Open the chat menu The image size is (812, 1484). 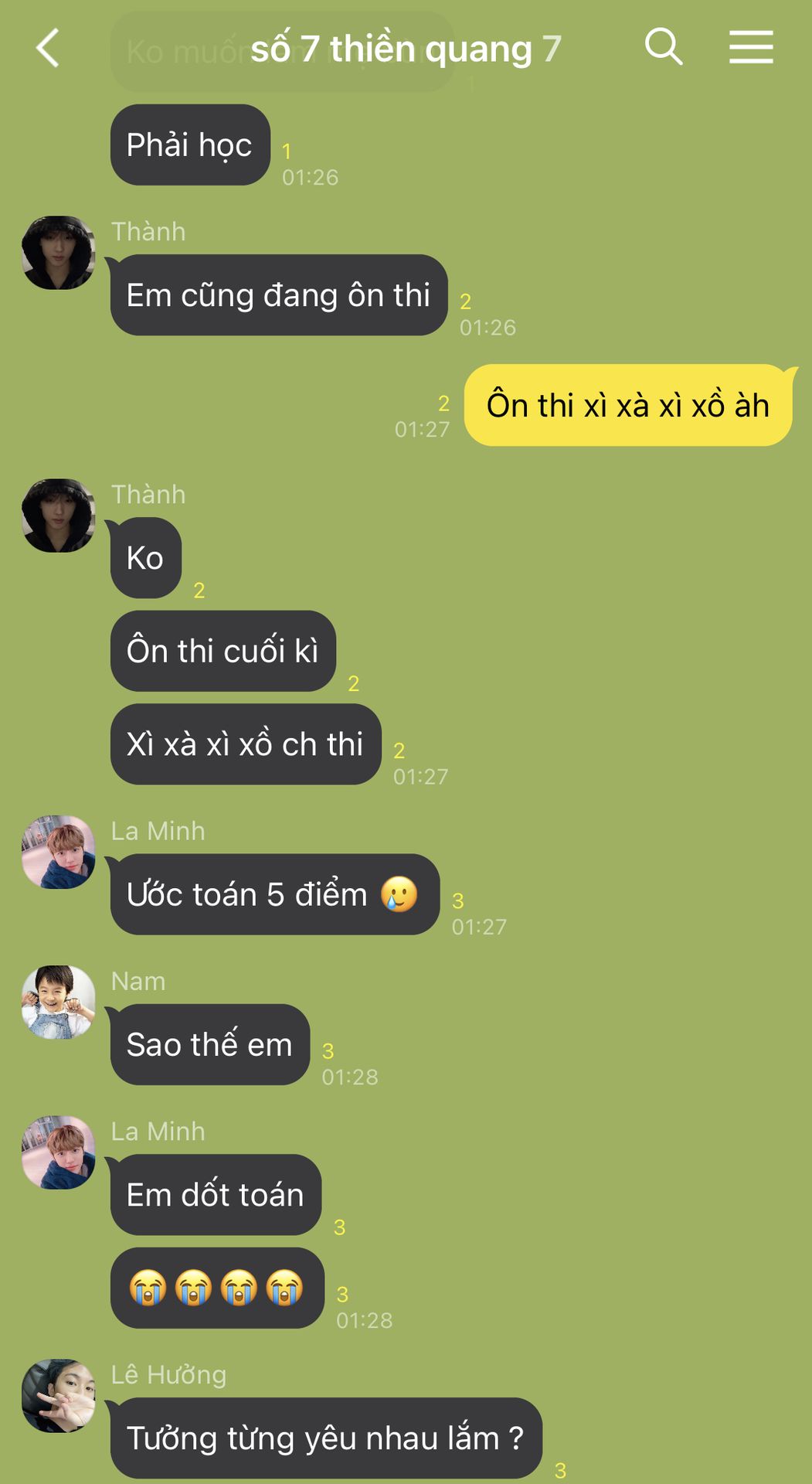[751, 47]
